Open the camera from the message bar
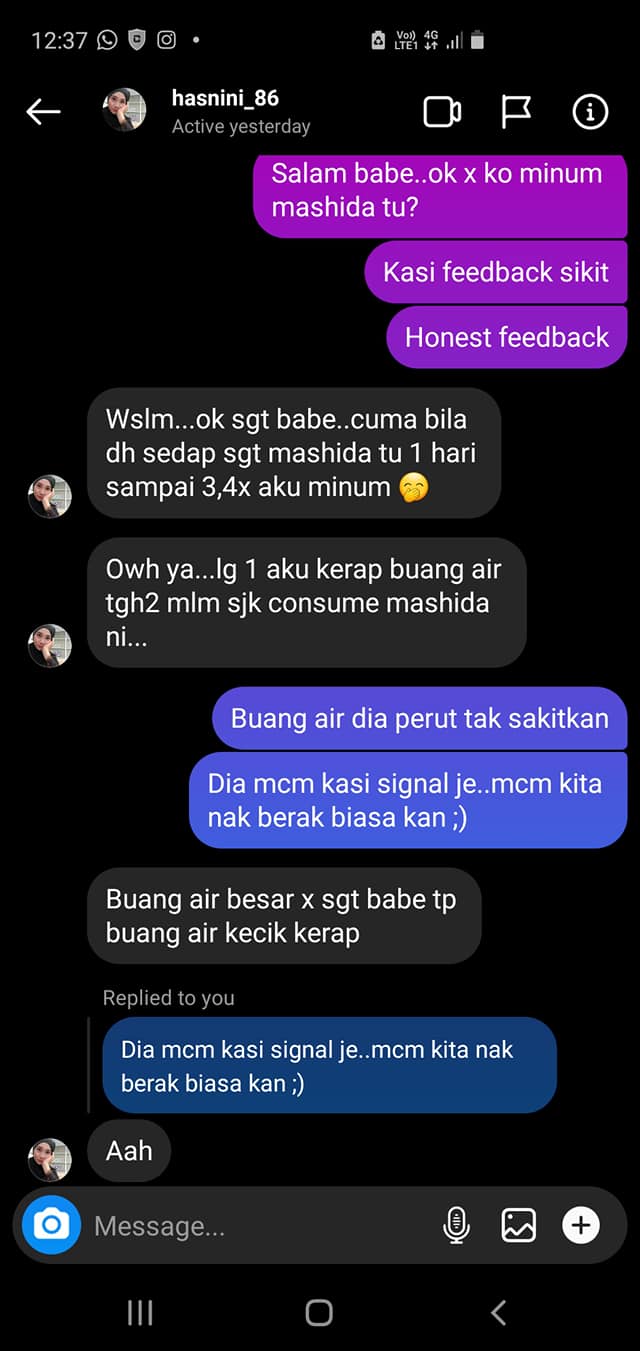The height and width of the screenshot is (1351, 640). click(x=51, y=1224)
